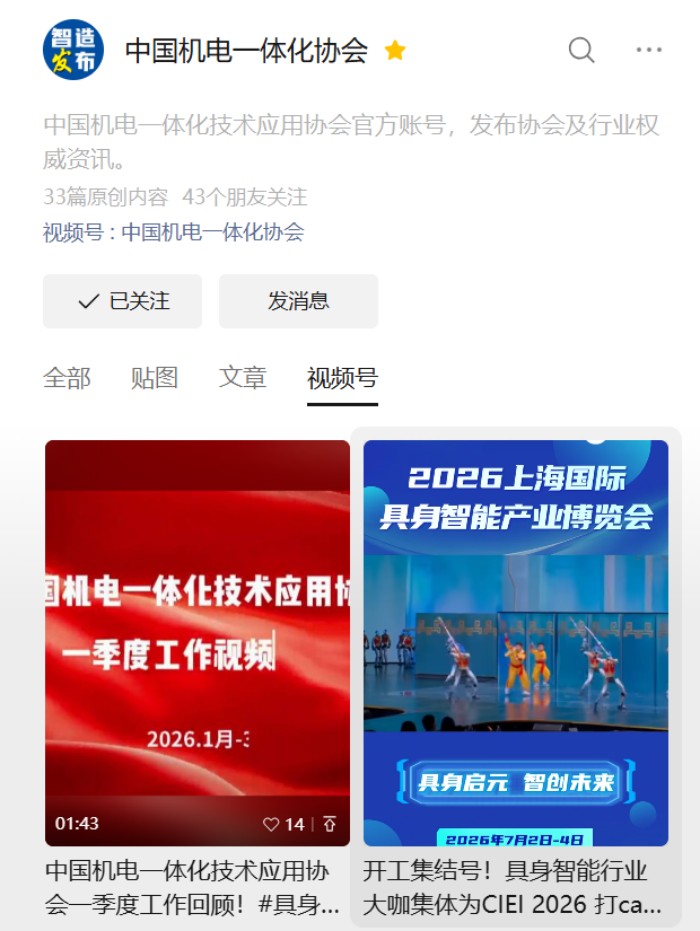700x931 pixels.
Task: Switch to the 贴图 tab
Action: pyautogui.click(x=154, y=378)
